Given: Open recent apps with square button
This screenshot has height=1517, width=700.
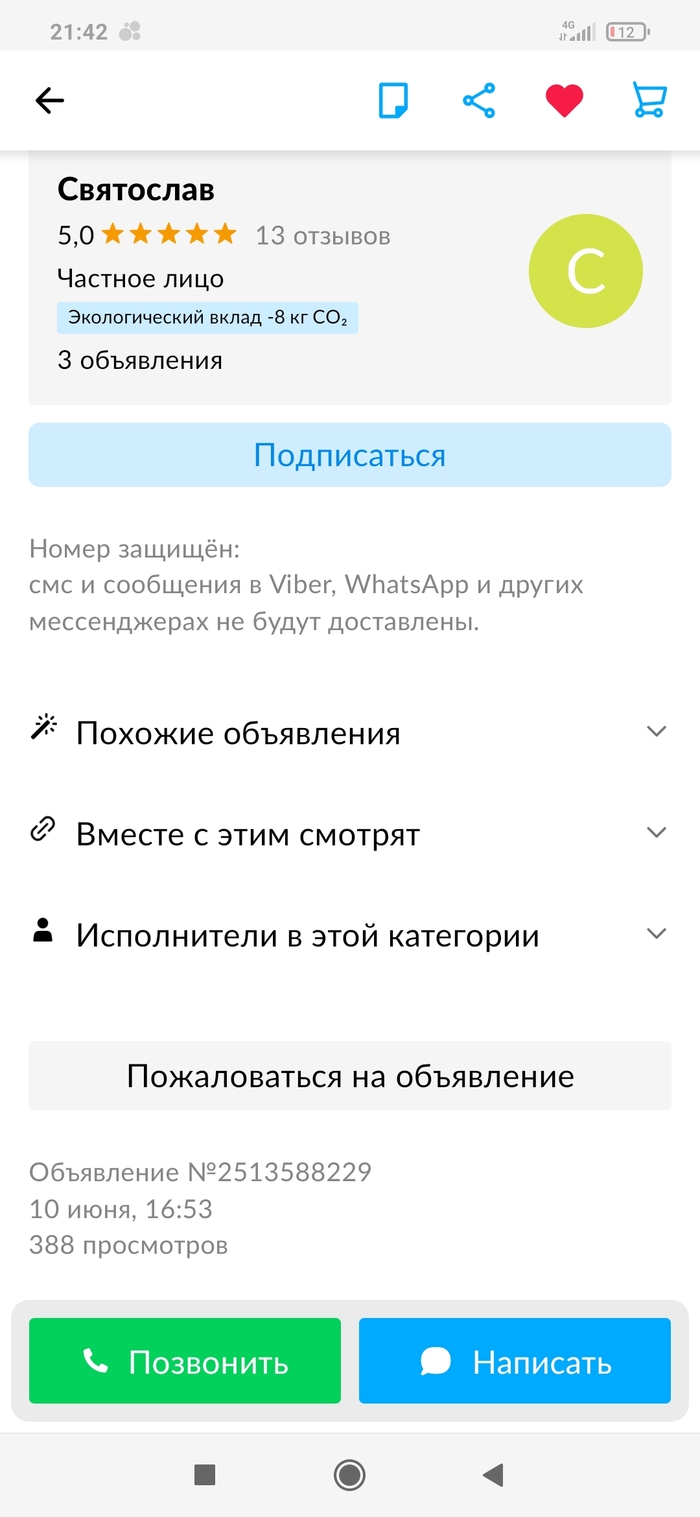Looking at the screenshot, I should [205, 1474].
